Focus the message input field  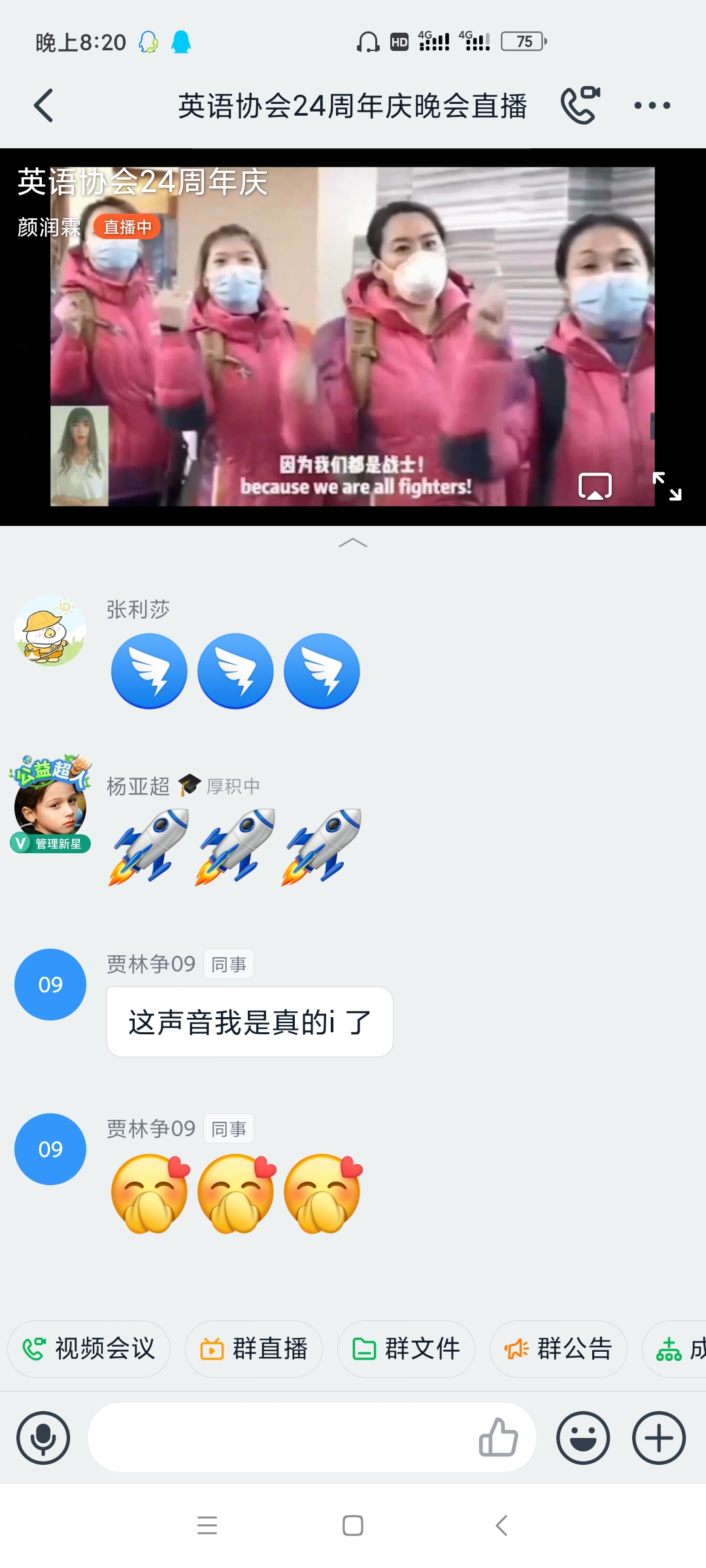(x=281, y=1438)
